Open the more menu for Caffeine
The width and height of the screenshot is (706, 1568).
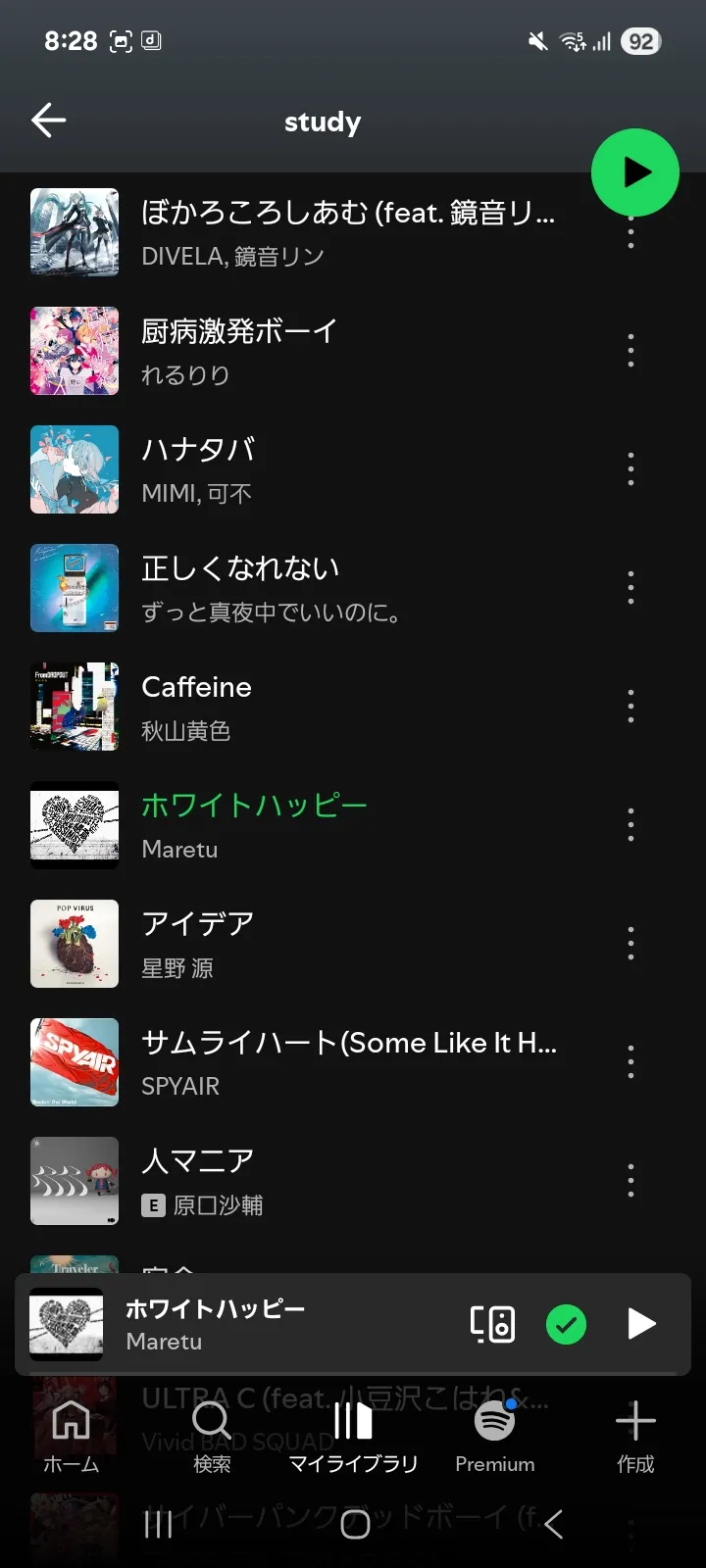point(630,707)
